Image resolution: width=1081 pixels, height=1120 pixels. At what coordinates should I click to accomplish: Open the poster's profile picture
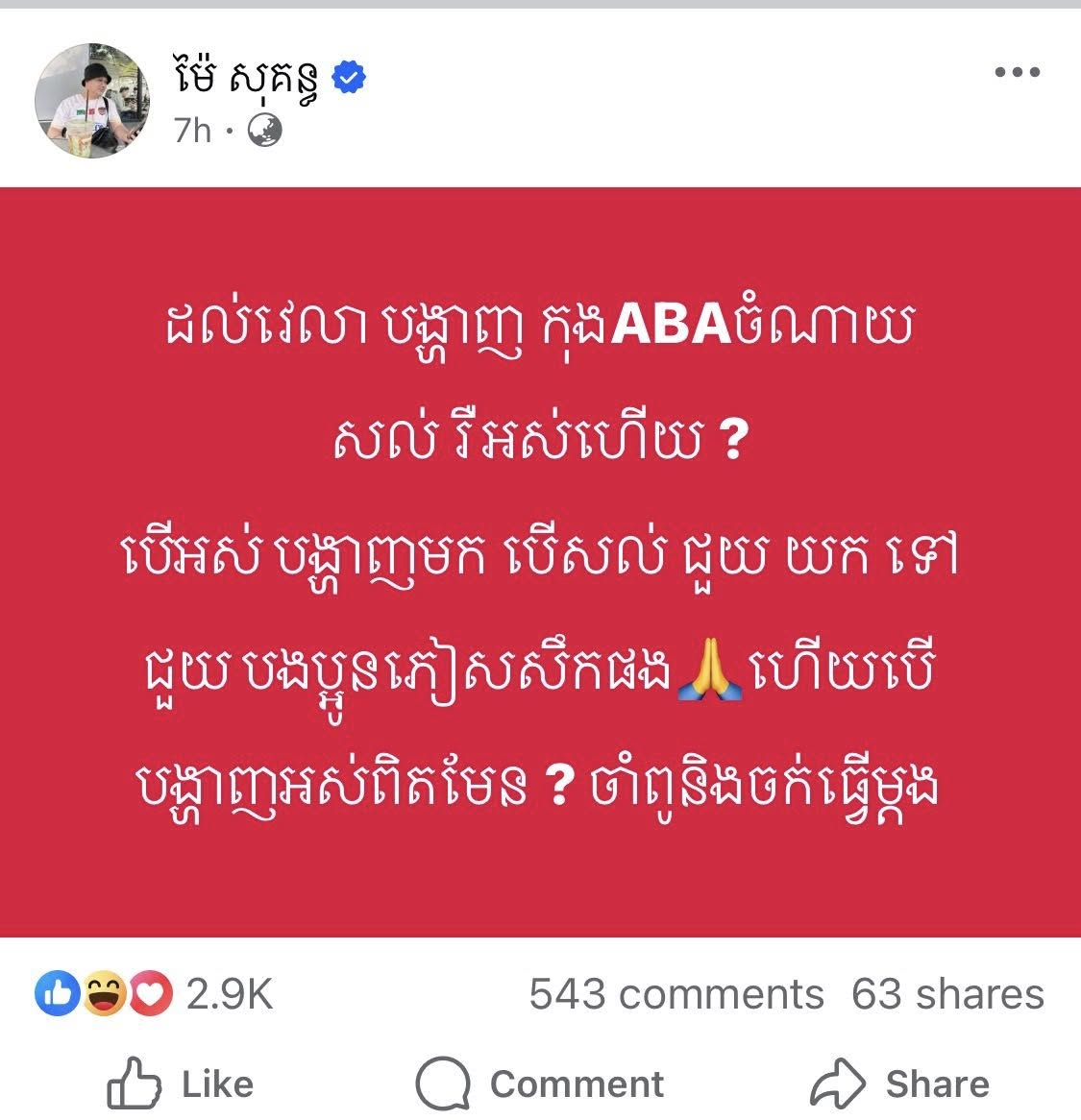(x=92, y=100)
